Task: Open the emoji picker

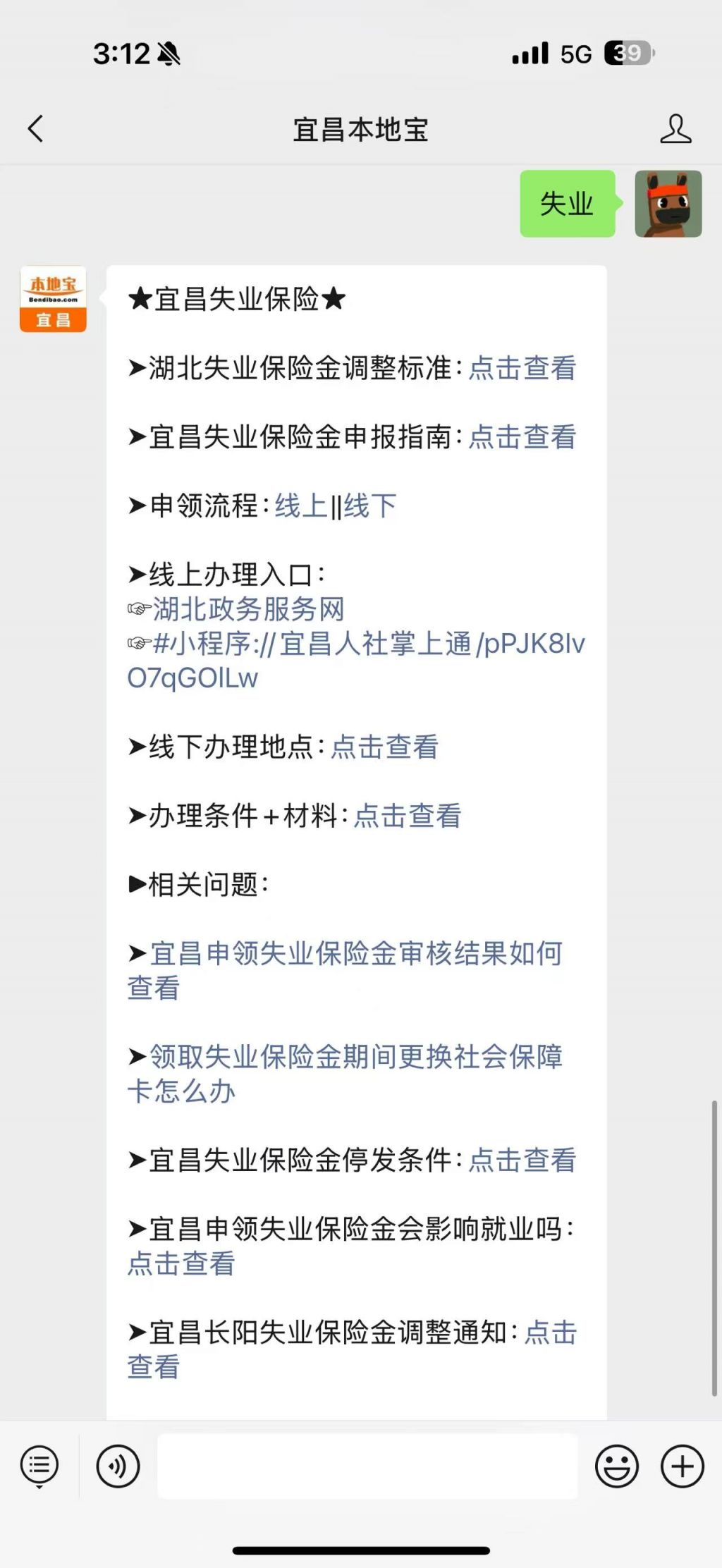Action: [x=617, y=1466]
